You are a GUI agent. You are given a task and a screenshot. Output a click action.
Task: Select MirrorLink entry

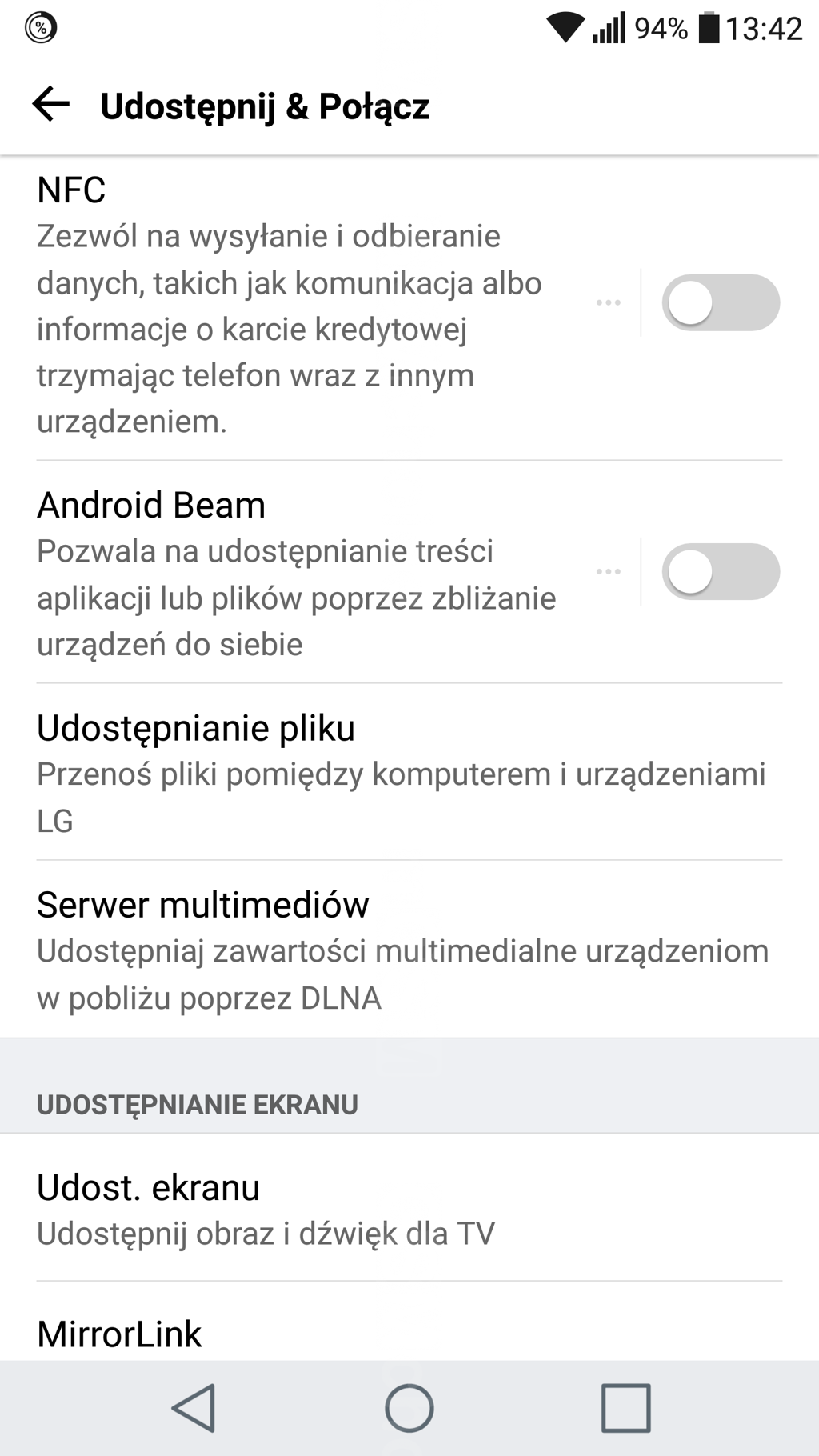[240, 1333]
